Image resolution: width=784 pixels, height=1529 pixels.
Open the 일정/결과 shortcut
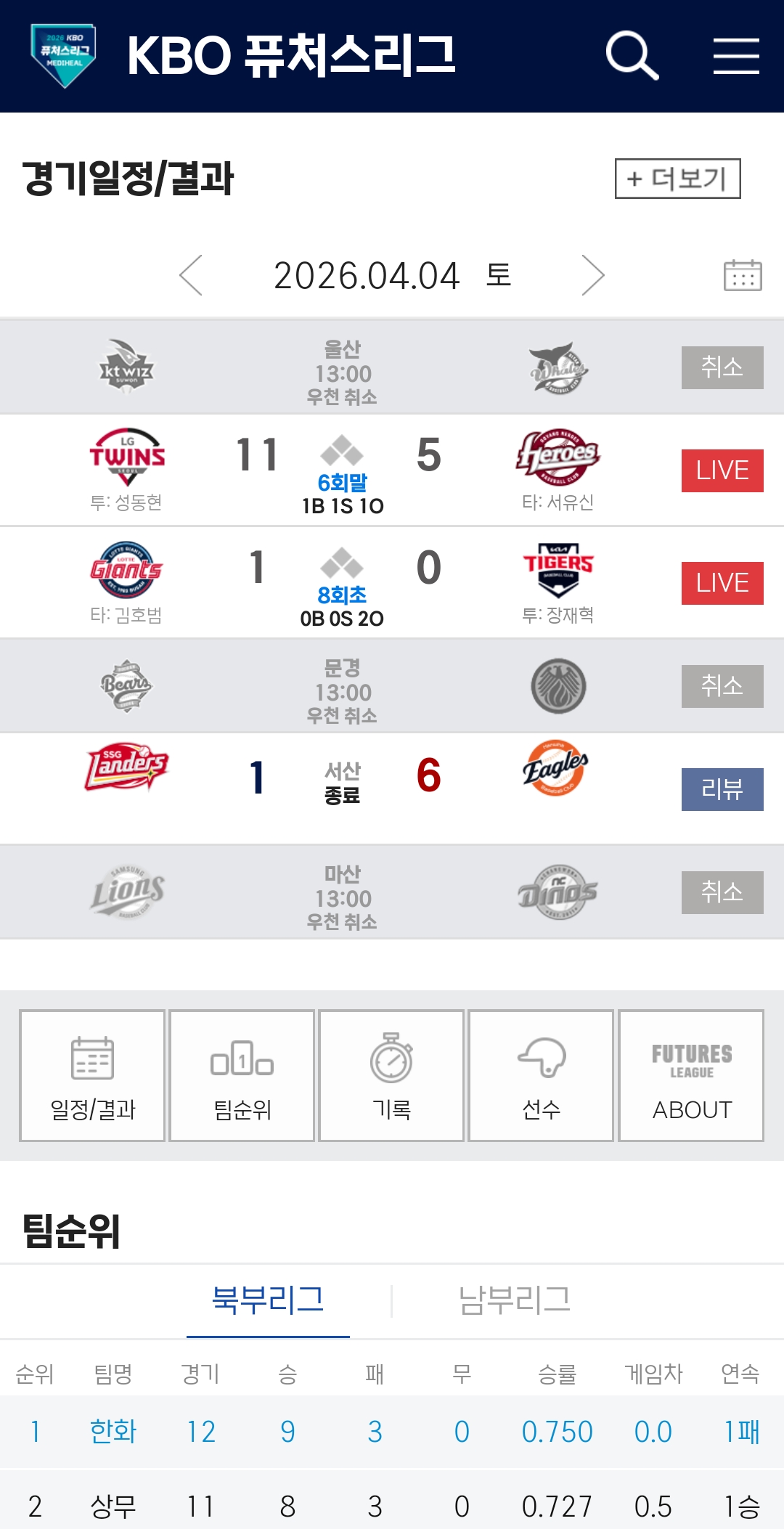click(x=93, y=1075)
